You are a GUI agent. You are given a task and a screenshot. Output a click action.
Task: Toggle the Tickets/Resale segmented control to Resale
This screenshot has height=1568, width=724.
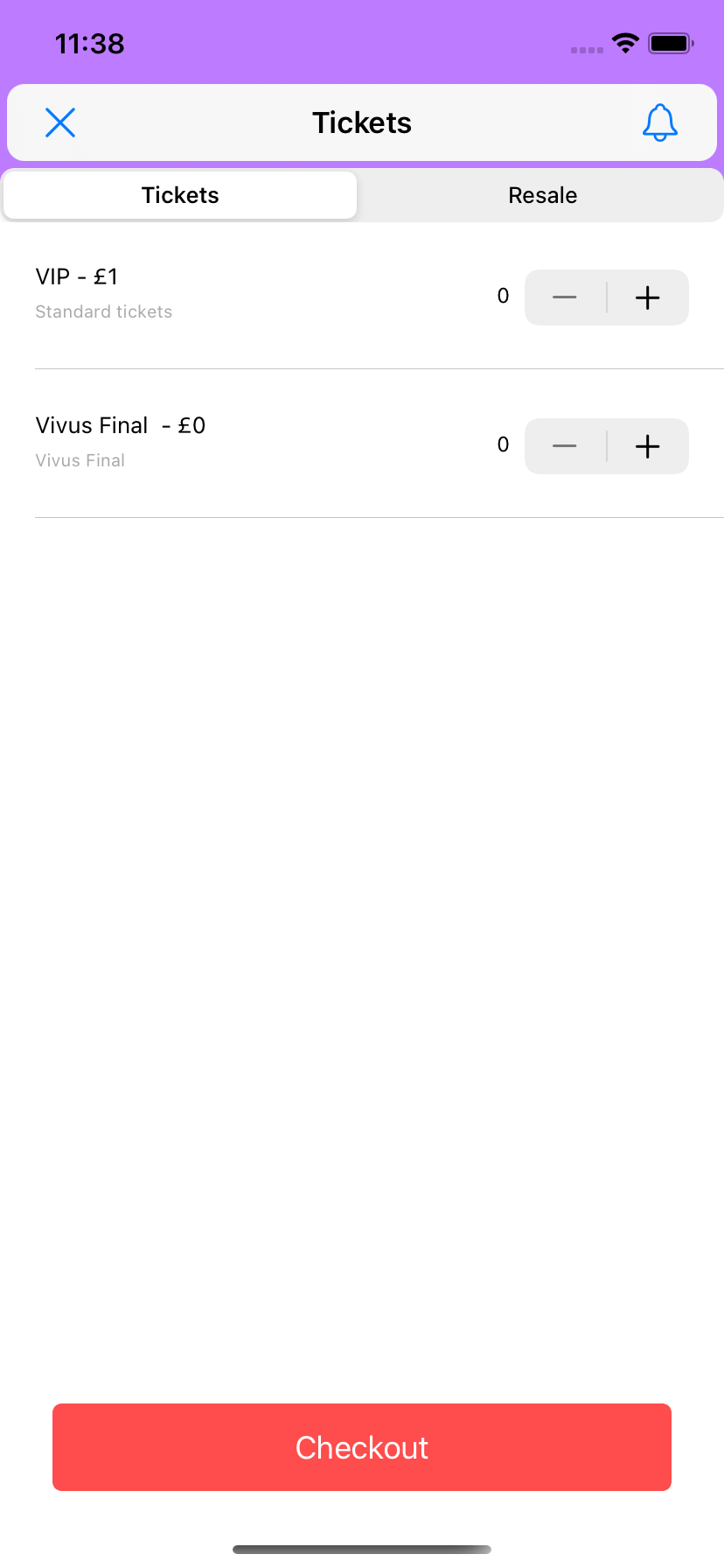click(542, 195)
